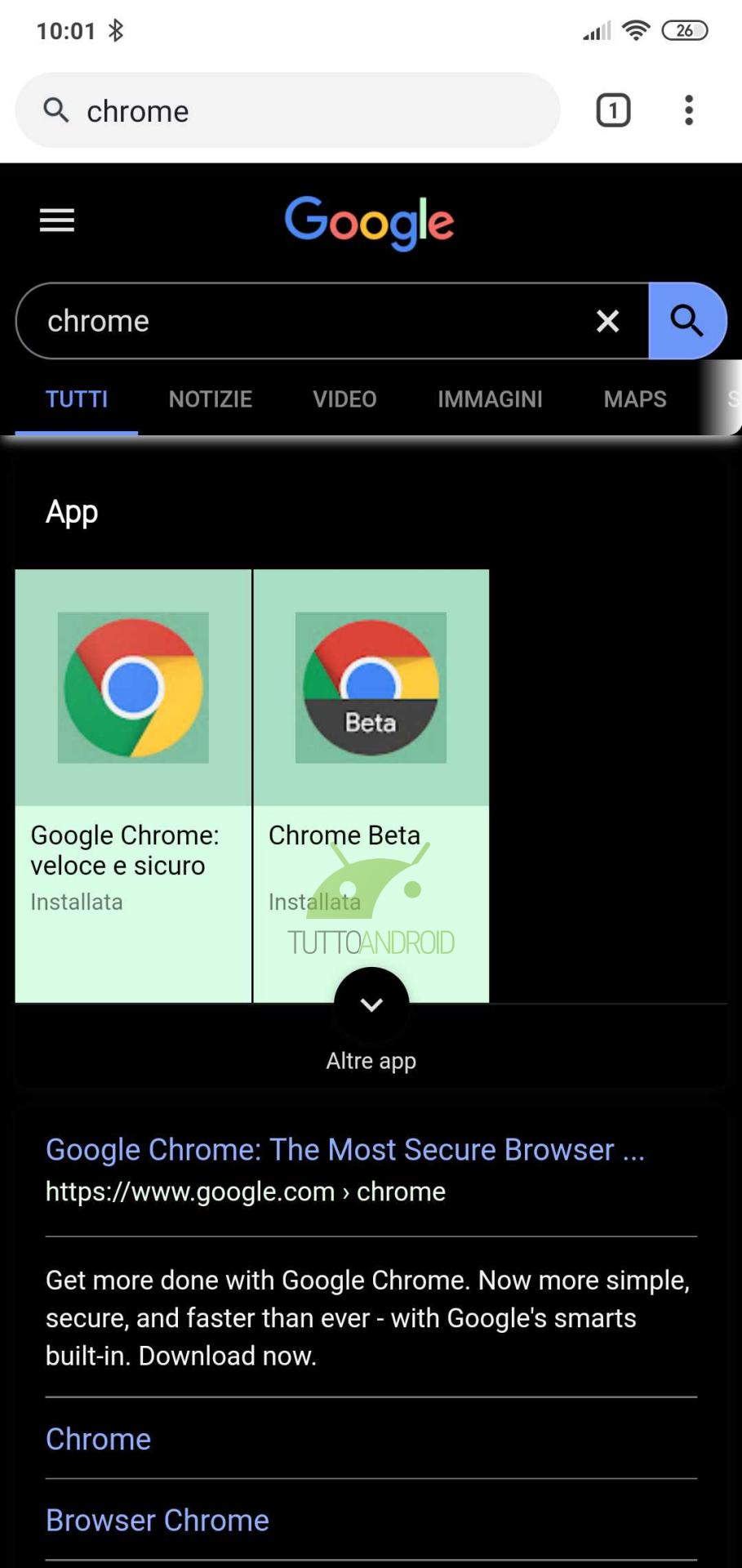The image size is (742, 1568).
Task: Select the Tutti tab
Action: click(77, 399)
